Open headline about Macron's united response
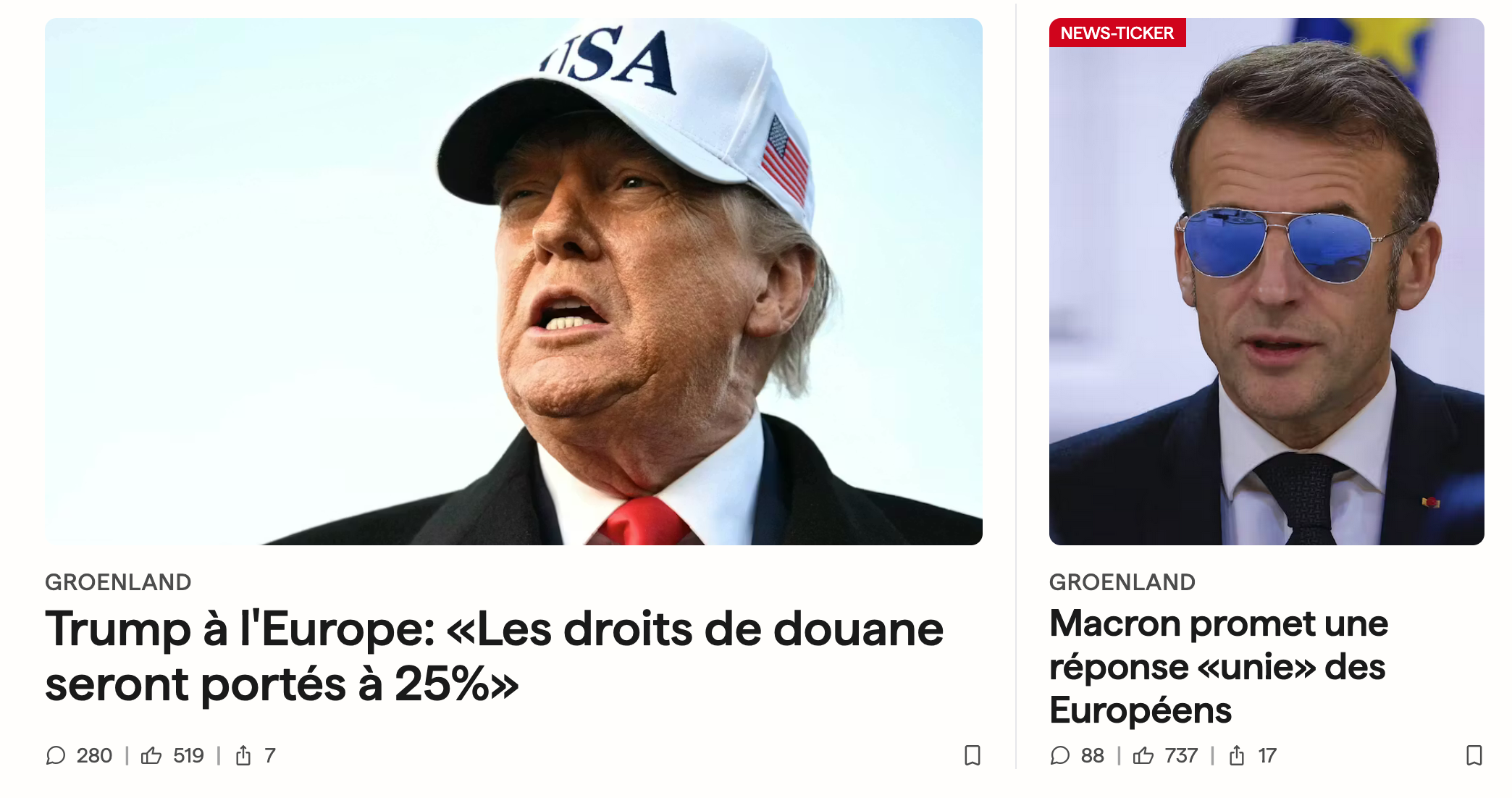 1218,666
